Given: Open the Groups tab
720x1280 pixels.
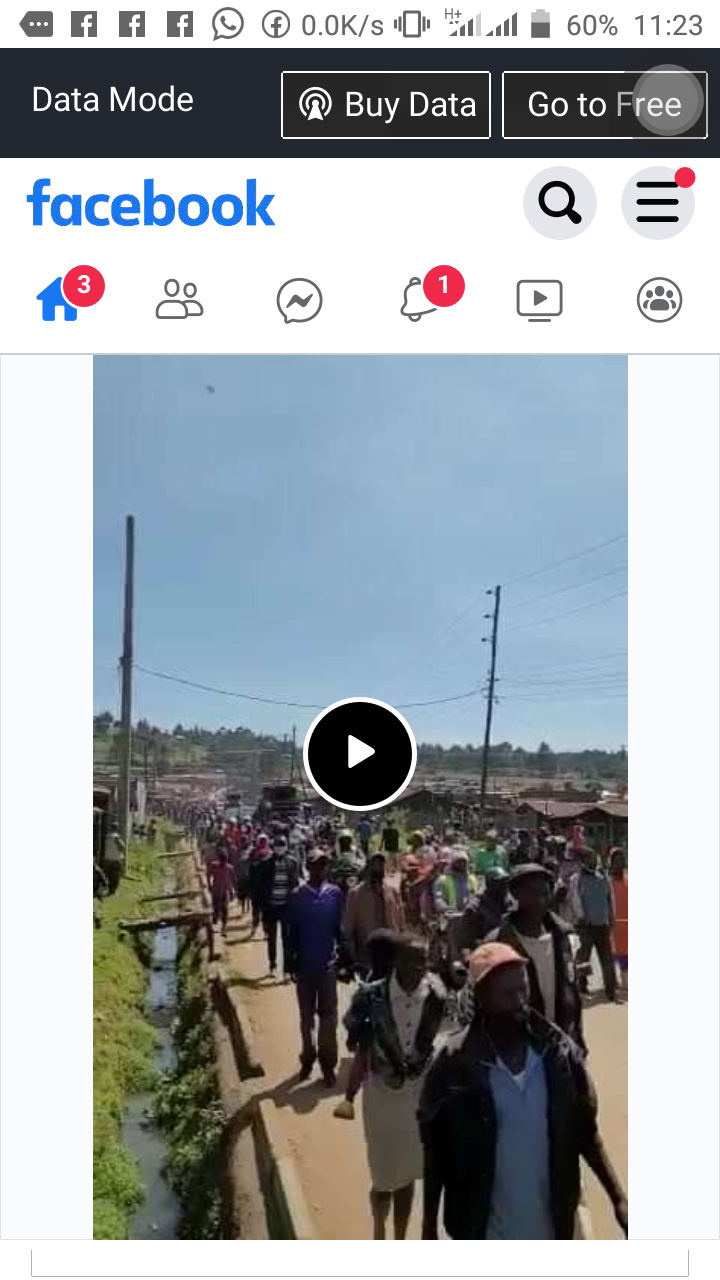Looking at the screenshot, I should (659, 299).
